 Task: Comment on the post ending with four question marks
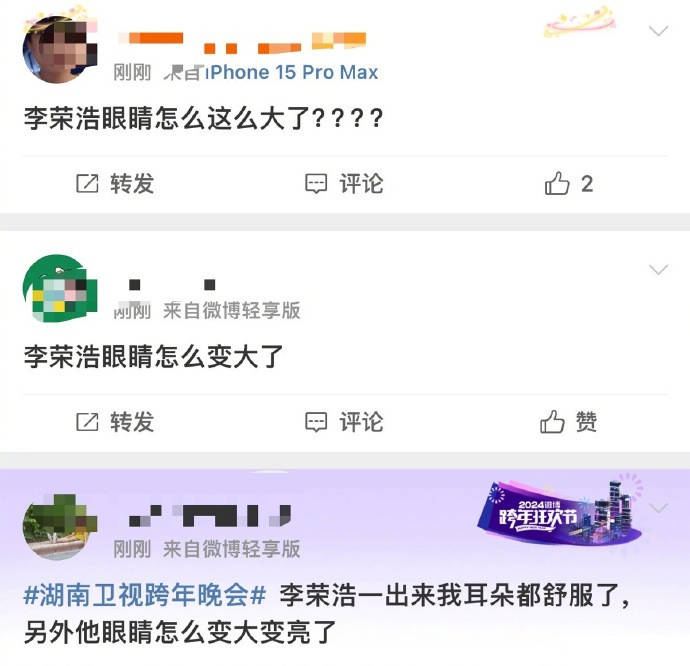coord(344,184)
